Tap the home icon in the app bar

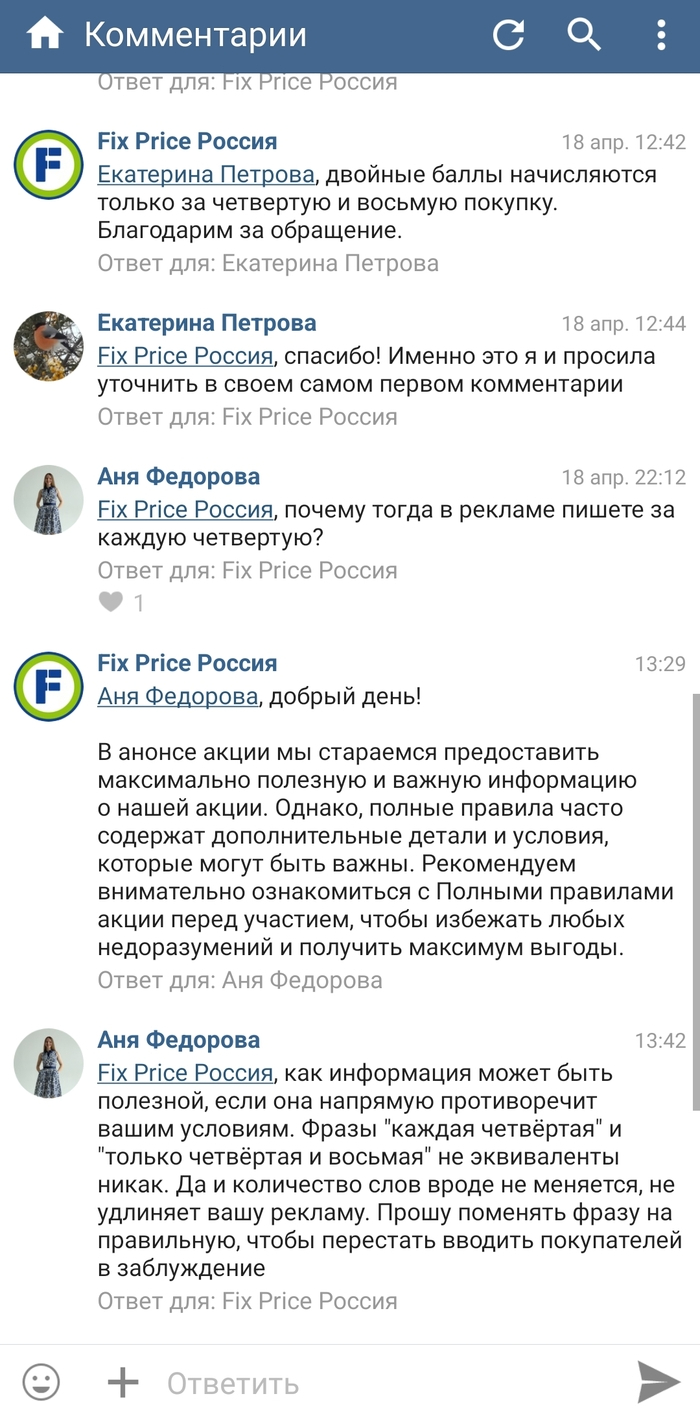(x=44, y=35)
